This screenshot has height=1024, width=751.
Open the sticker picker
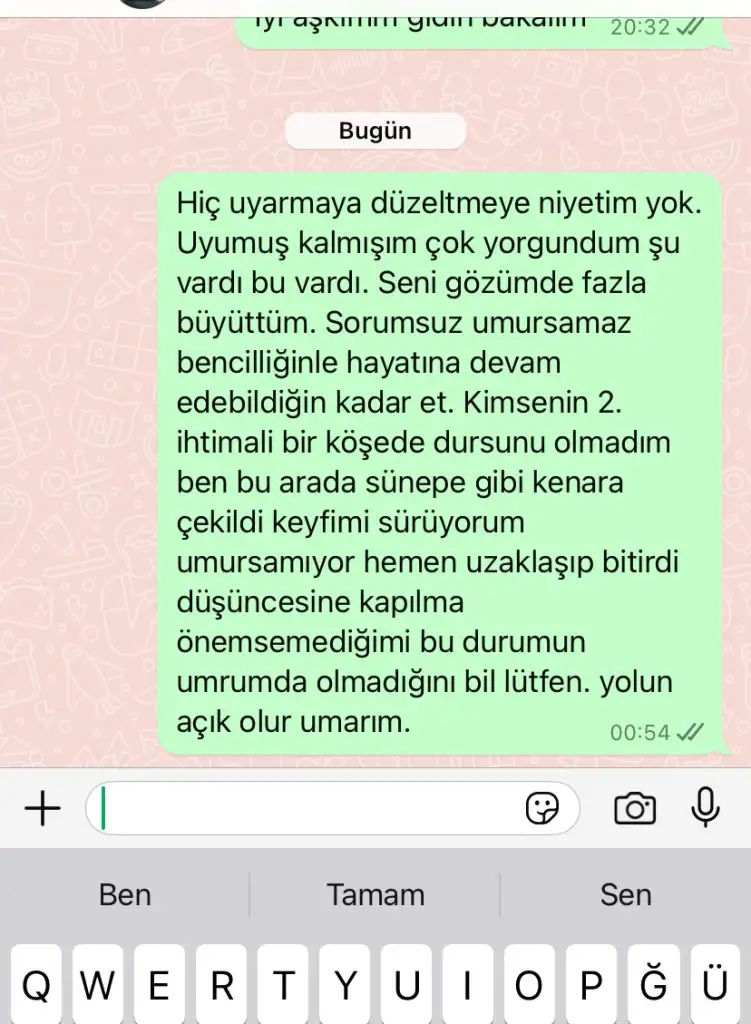tap(542, 808)
